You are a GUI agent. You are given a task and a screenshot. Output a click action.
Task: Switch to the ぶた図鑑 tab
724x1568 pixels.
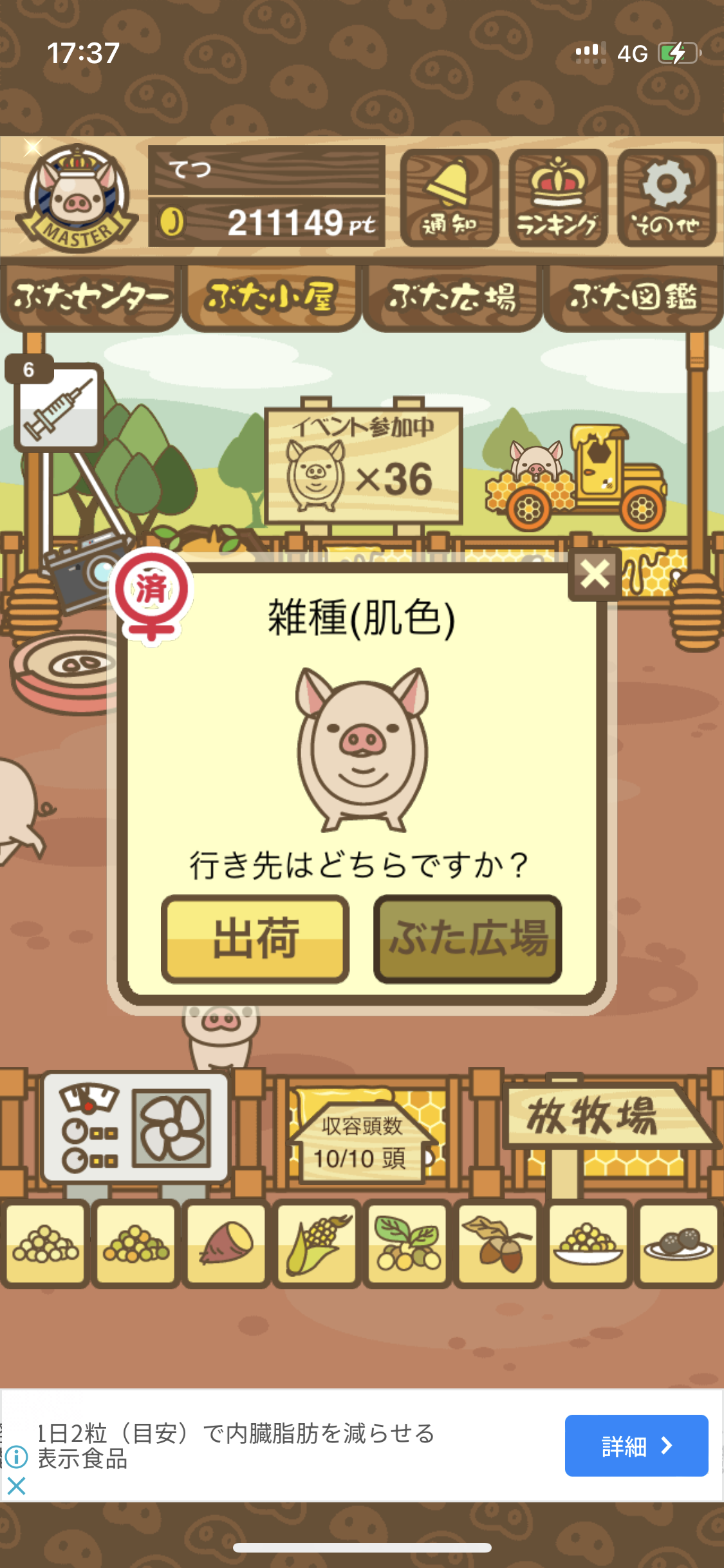633,297
